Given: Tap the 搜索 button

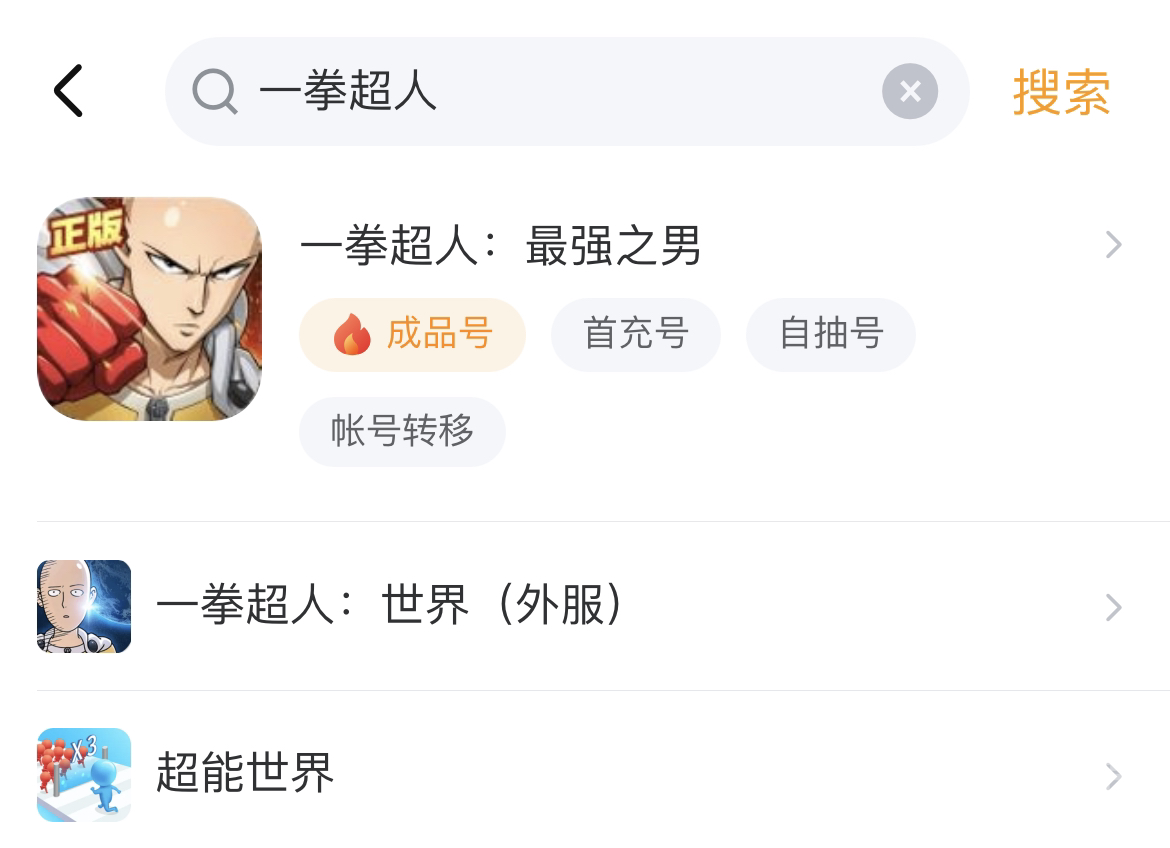Looking at the screenshot, I should [x=1061, y=92].
